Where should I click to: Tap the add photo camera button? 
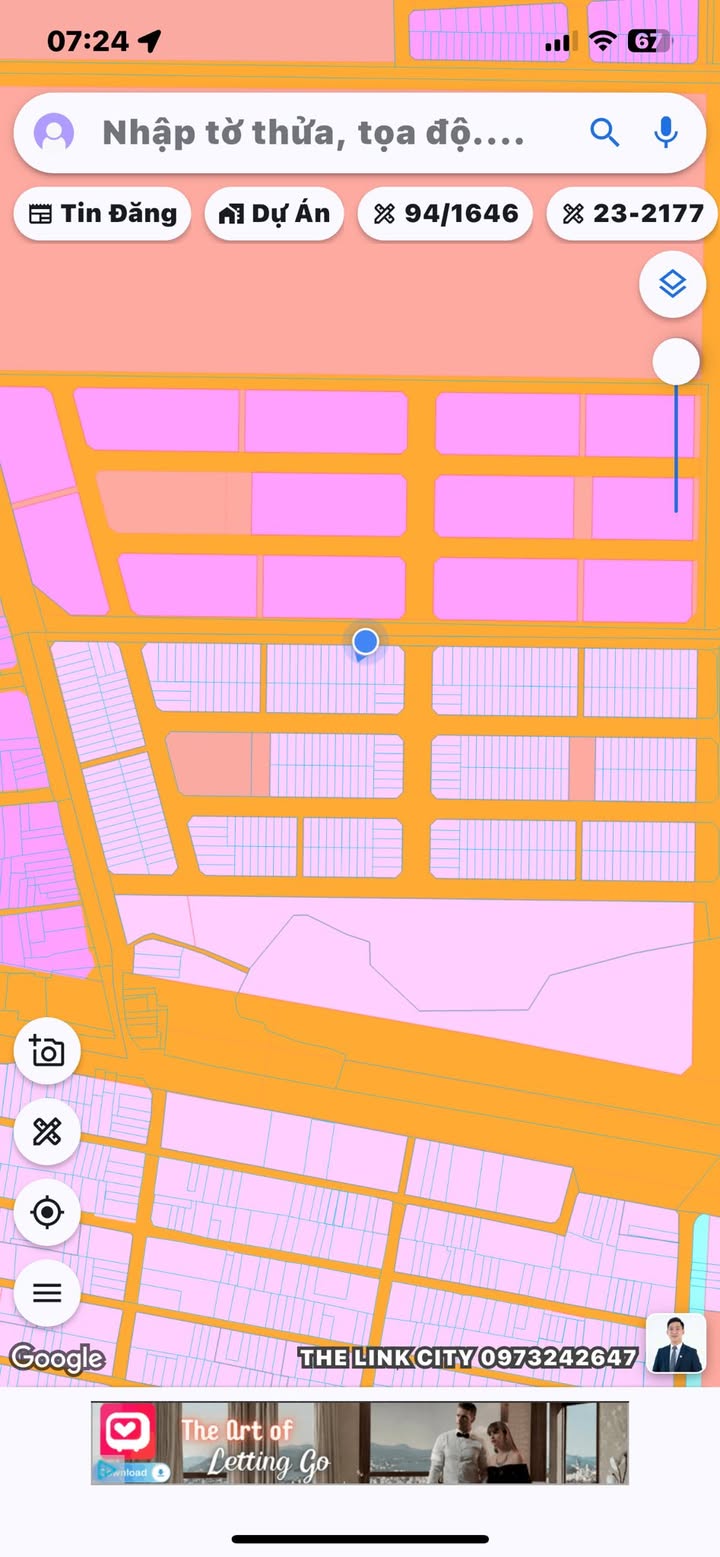(47, 1051)
